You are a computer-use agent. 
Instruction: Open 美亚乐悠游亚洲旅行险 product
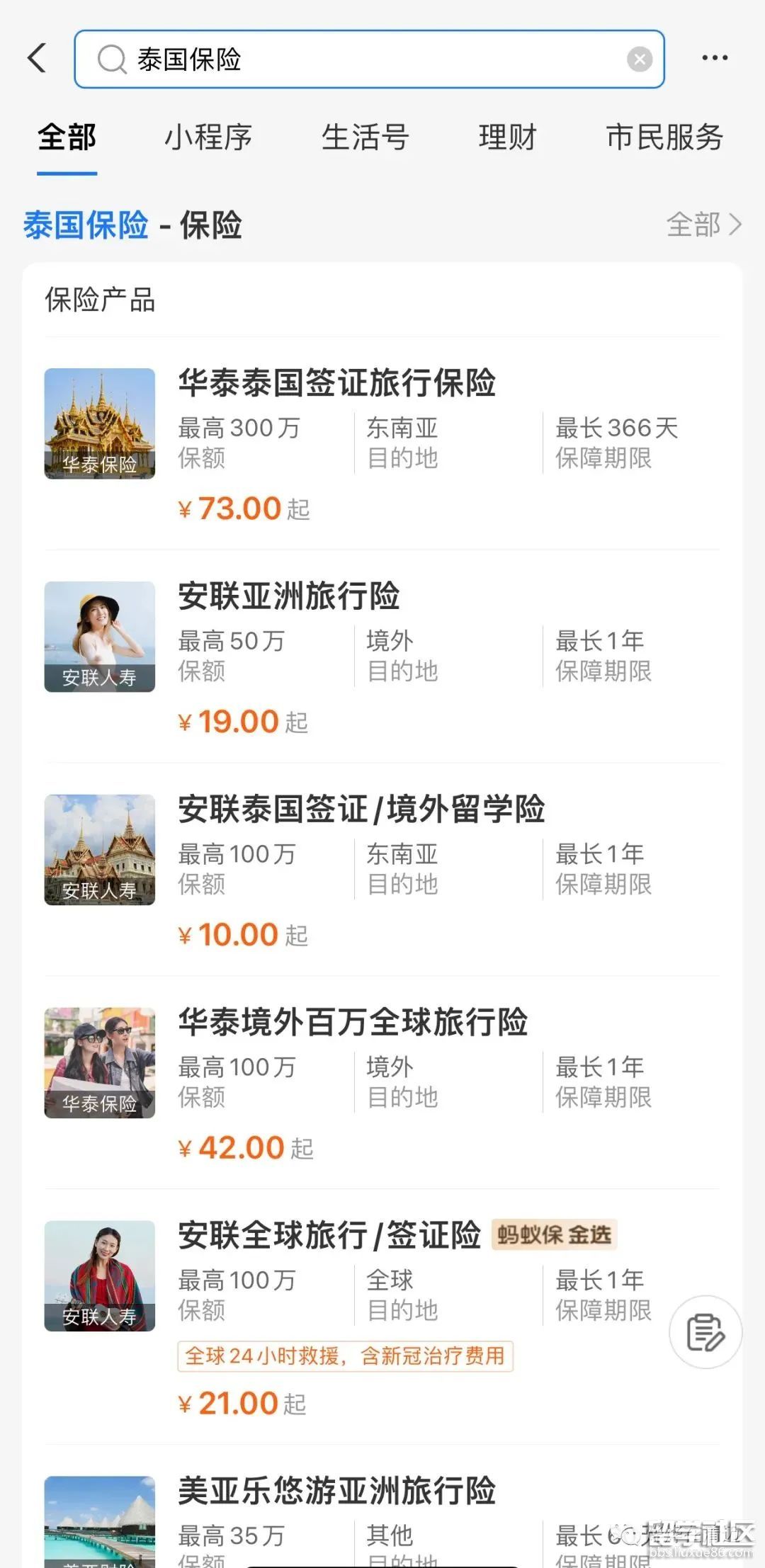pyautogui.click(x=337, y=1491)
